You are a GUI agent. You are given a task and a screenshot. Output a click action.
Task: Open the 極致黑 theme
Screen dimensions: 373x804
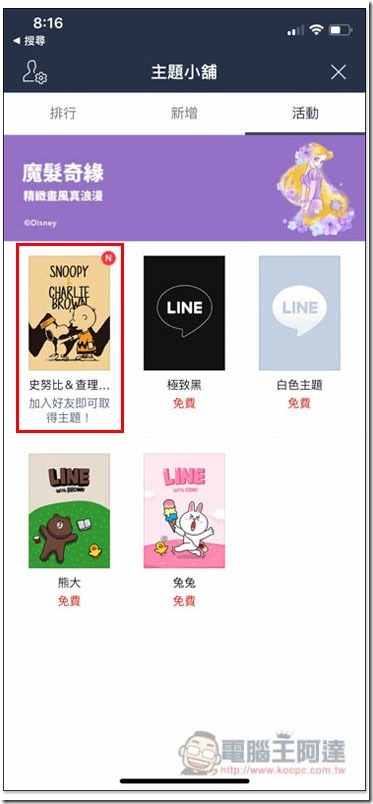[184, 332]
